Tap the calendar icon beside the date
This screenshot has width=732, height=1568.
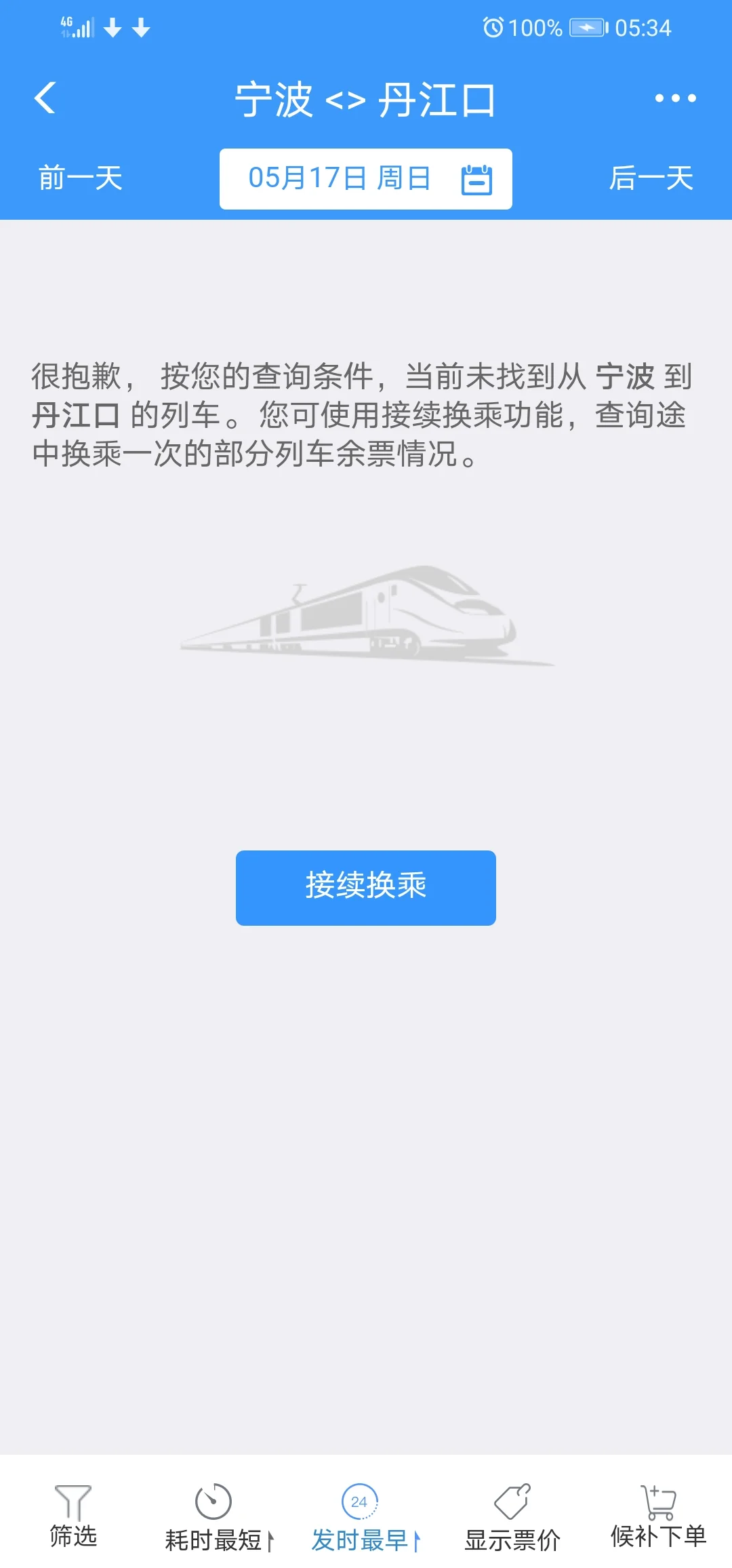pos(476,178)
